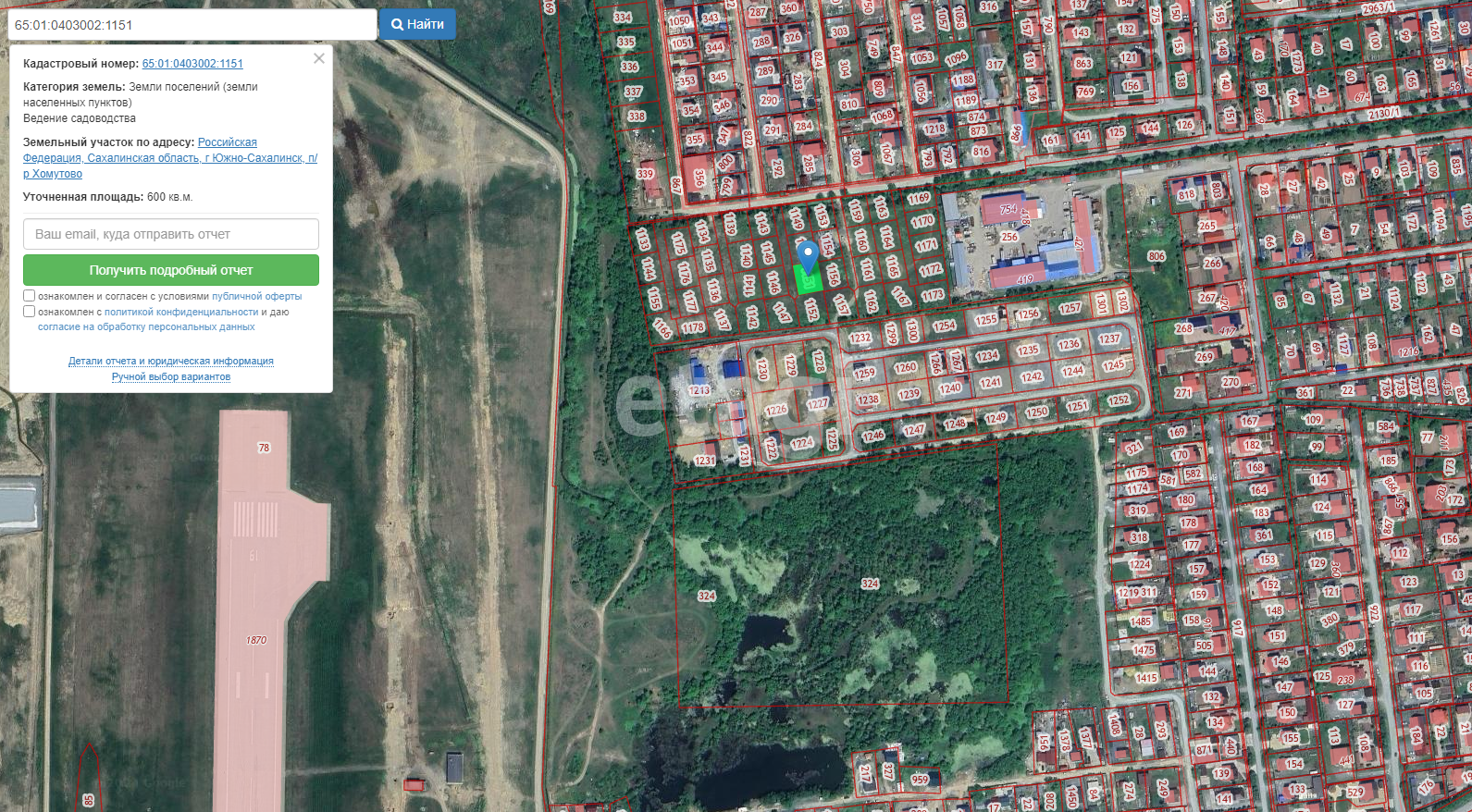Image resolution: width=1472 pixels, height=812 pixels.
Task: Tap the Найти search button
Action: (417, 25)
